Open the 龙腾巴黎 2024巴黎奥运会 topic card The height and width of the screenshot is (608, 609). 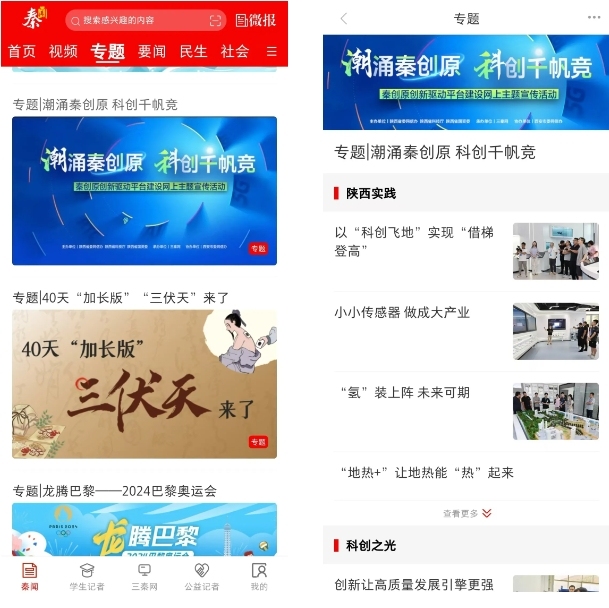[144, 530]
